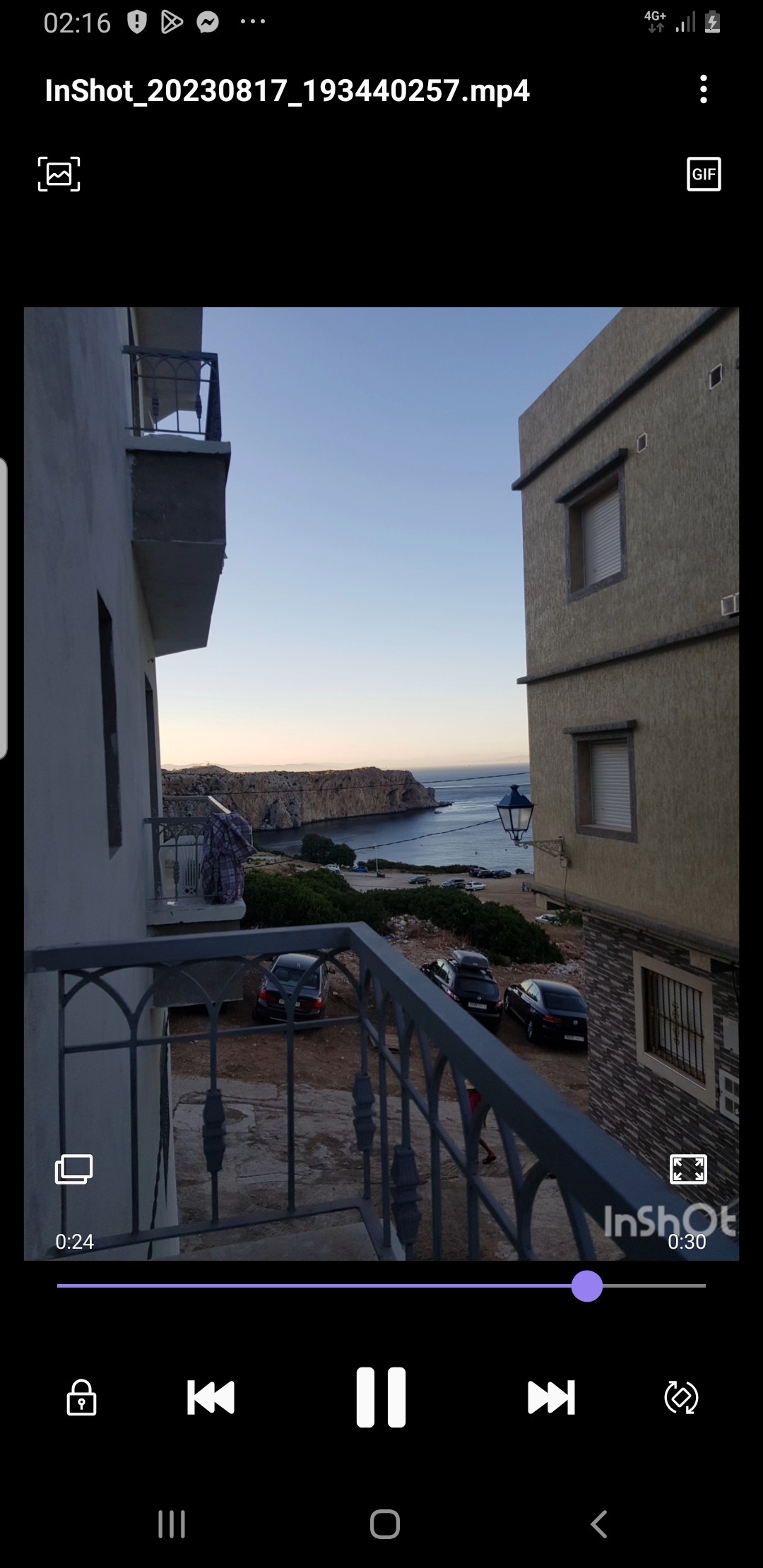Viewport: 763px width, 1568px height.
Task: Open recent apps from the navigation bar
Action: pyautogui.click(x=172, y=1524)
